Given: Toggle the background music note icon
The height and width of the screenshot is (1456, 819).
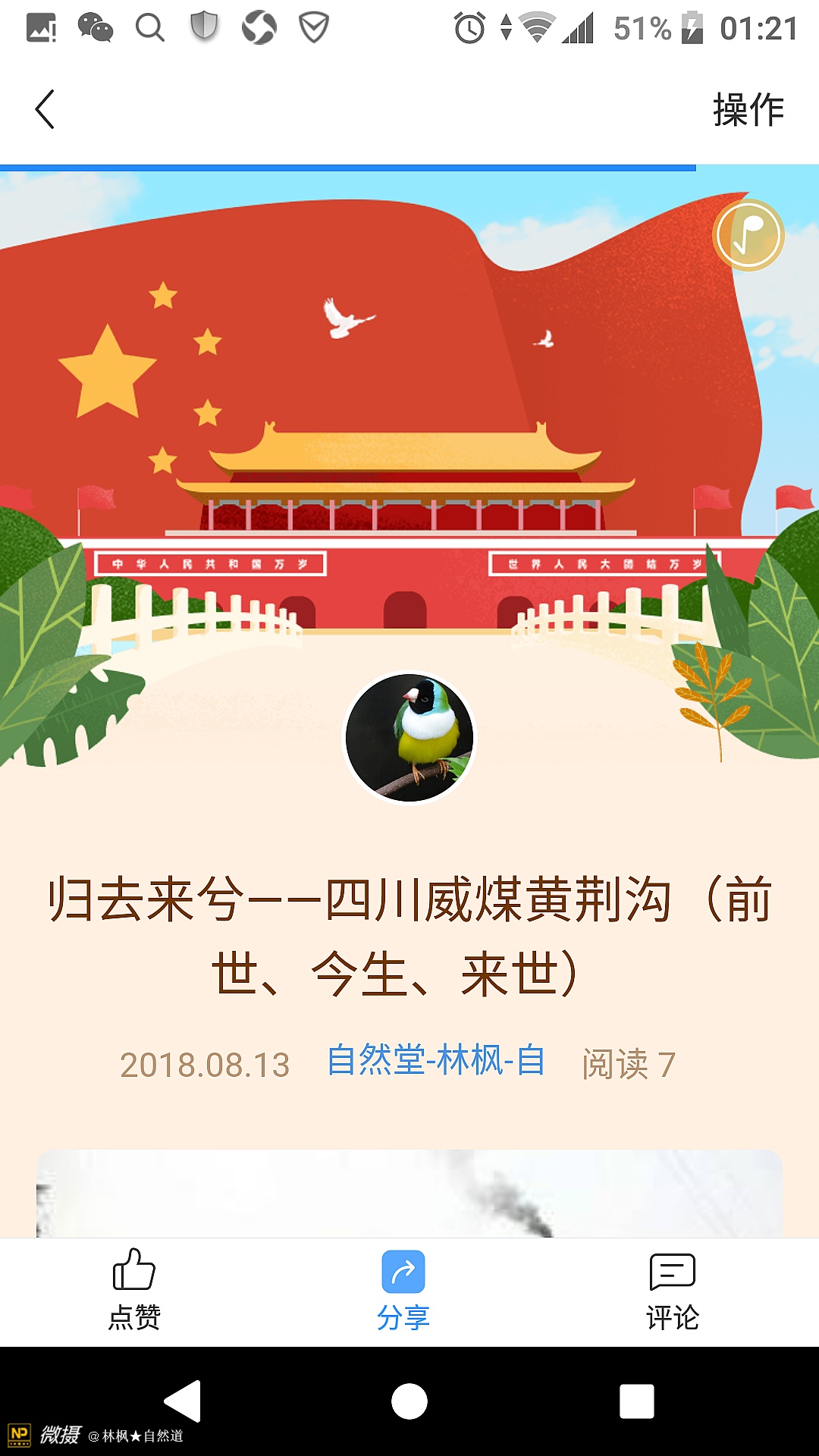Looking at the screenshot, I should point(748,235).
